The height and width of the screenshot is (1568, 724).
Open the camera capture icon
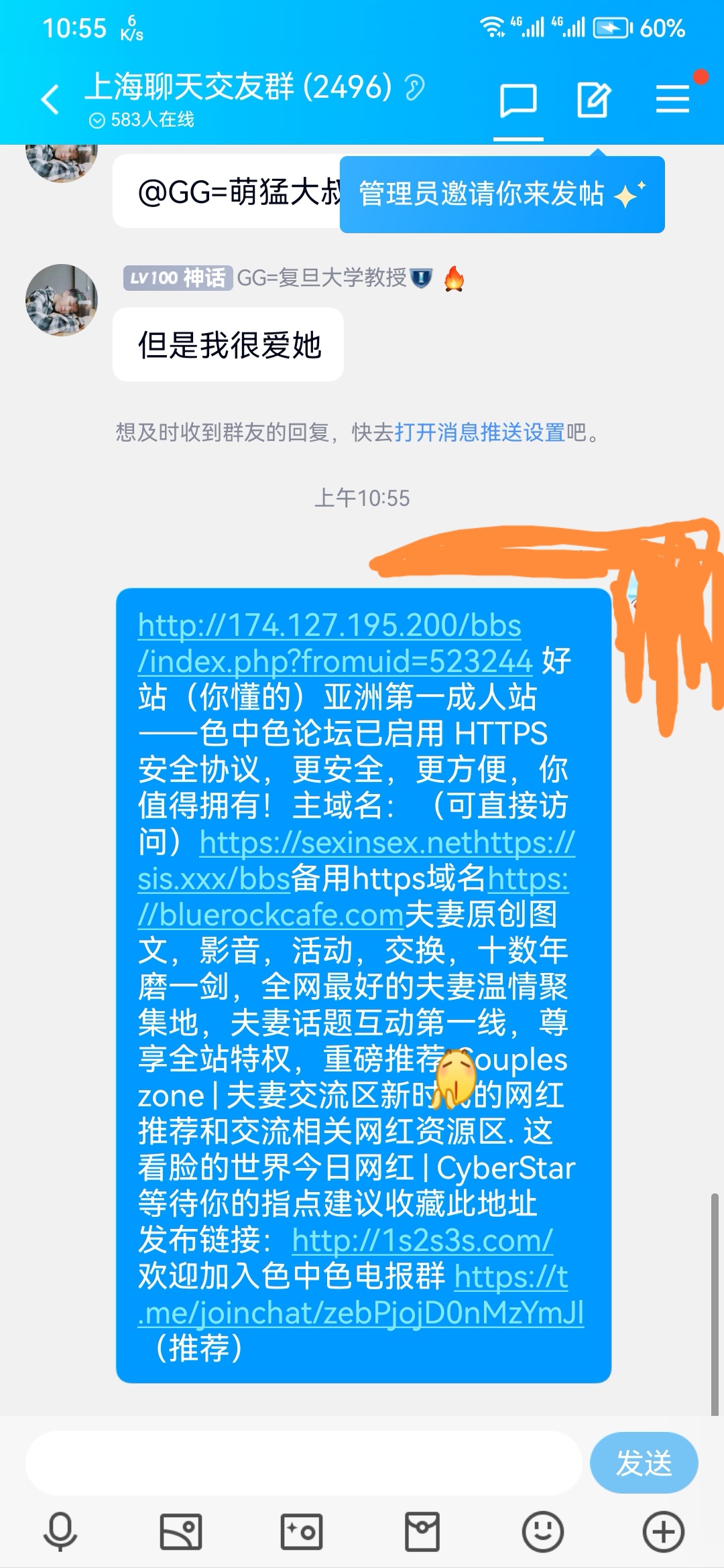[302, 1532]
